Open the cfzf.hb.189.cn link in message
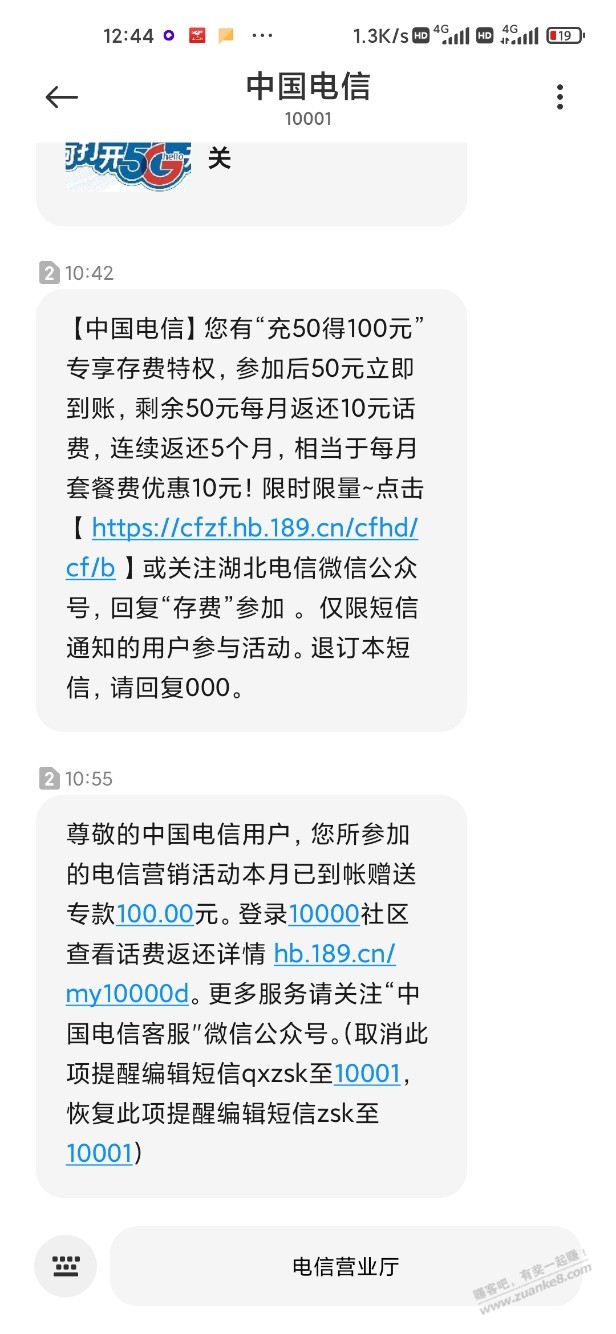 (x=242, y=547)
